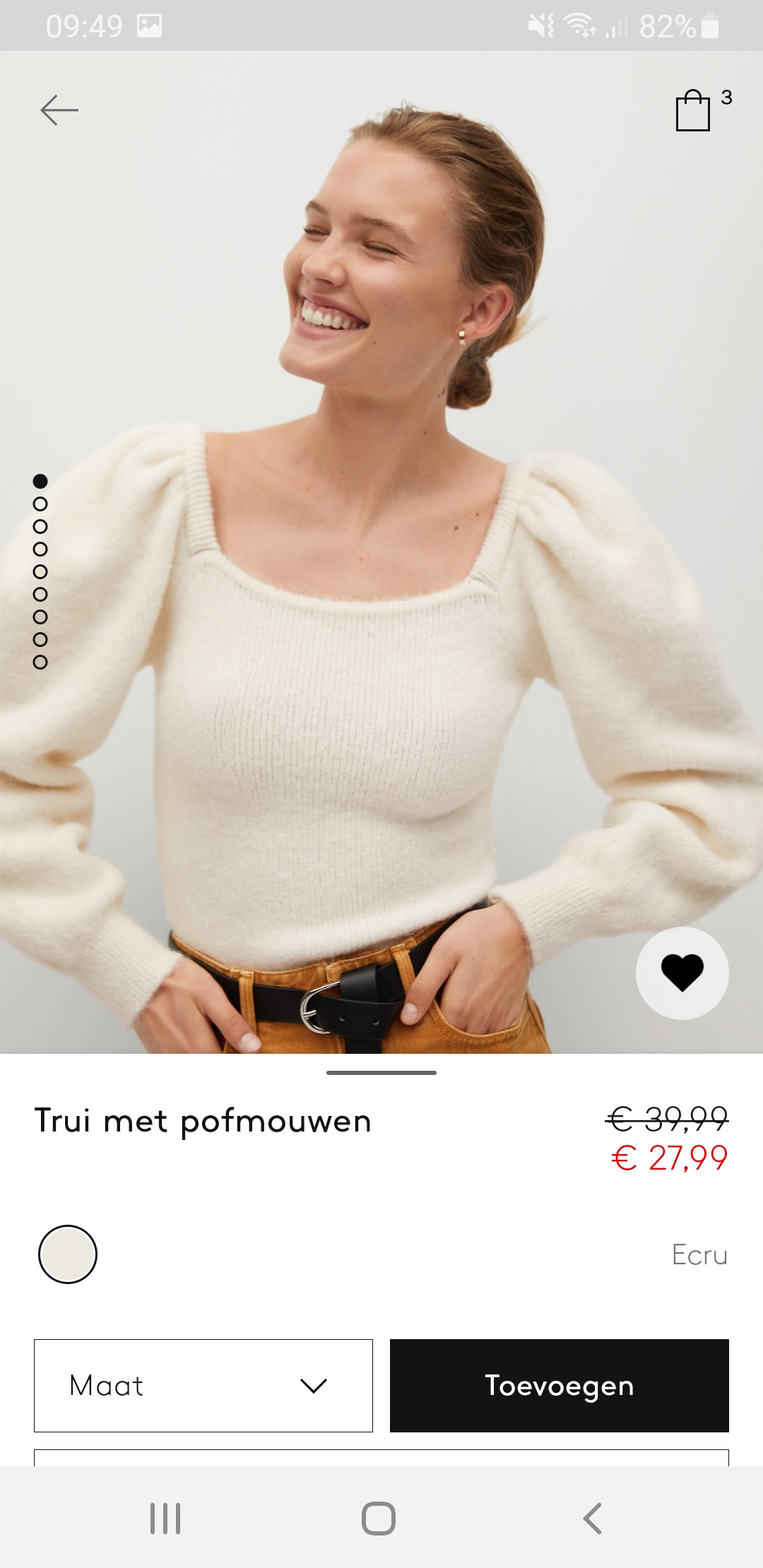Open the Maat size dropdown
Screen dimensions: 763x1568
coord(203,1386)
